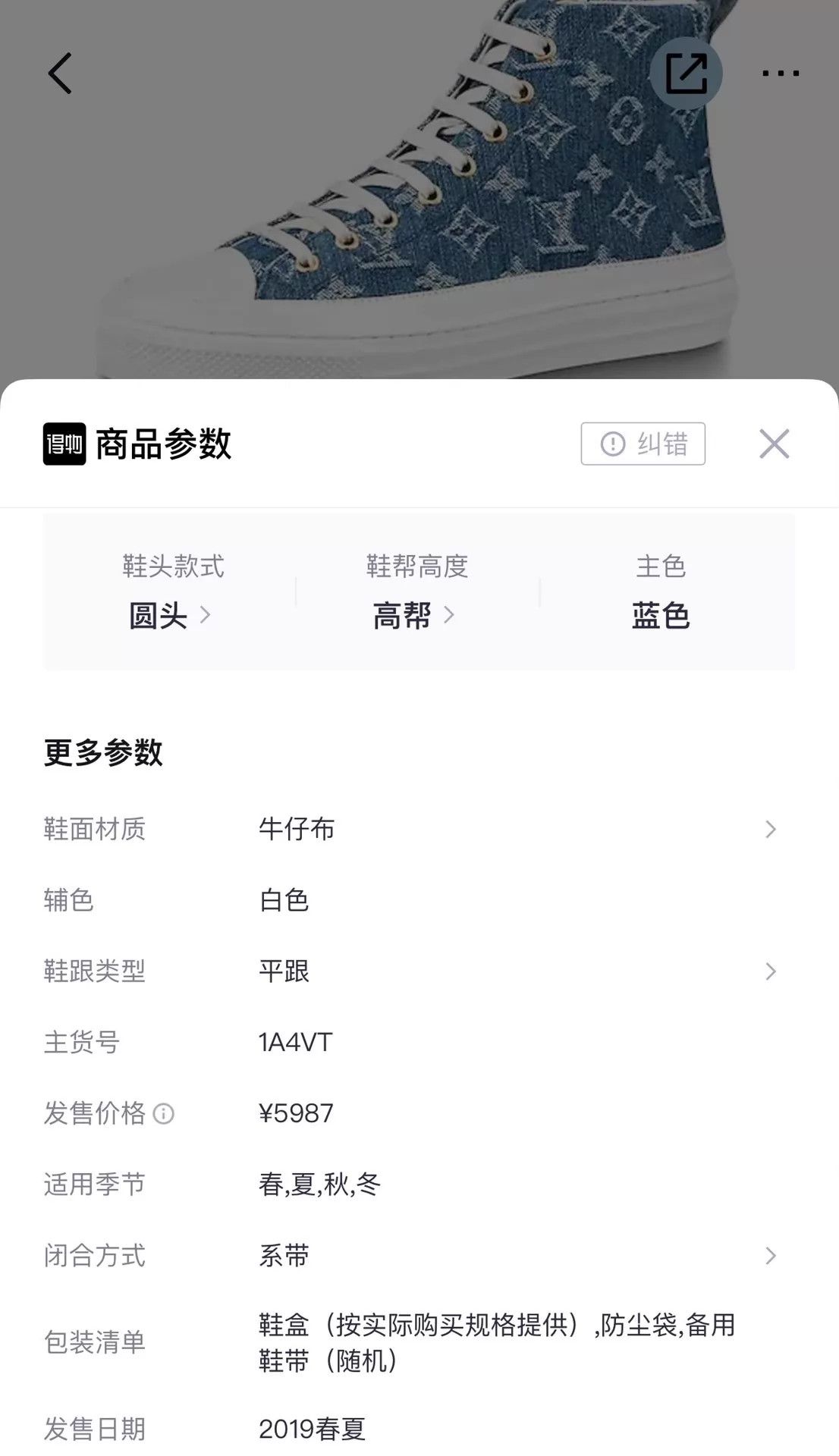Image resolution: width=839 pixels, height=1456 pixels.
Task: Share this product
Action: 686,73
